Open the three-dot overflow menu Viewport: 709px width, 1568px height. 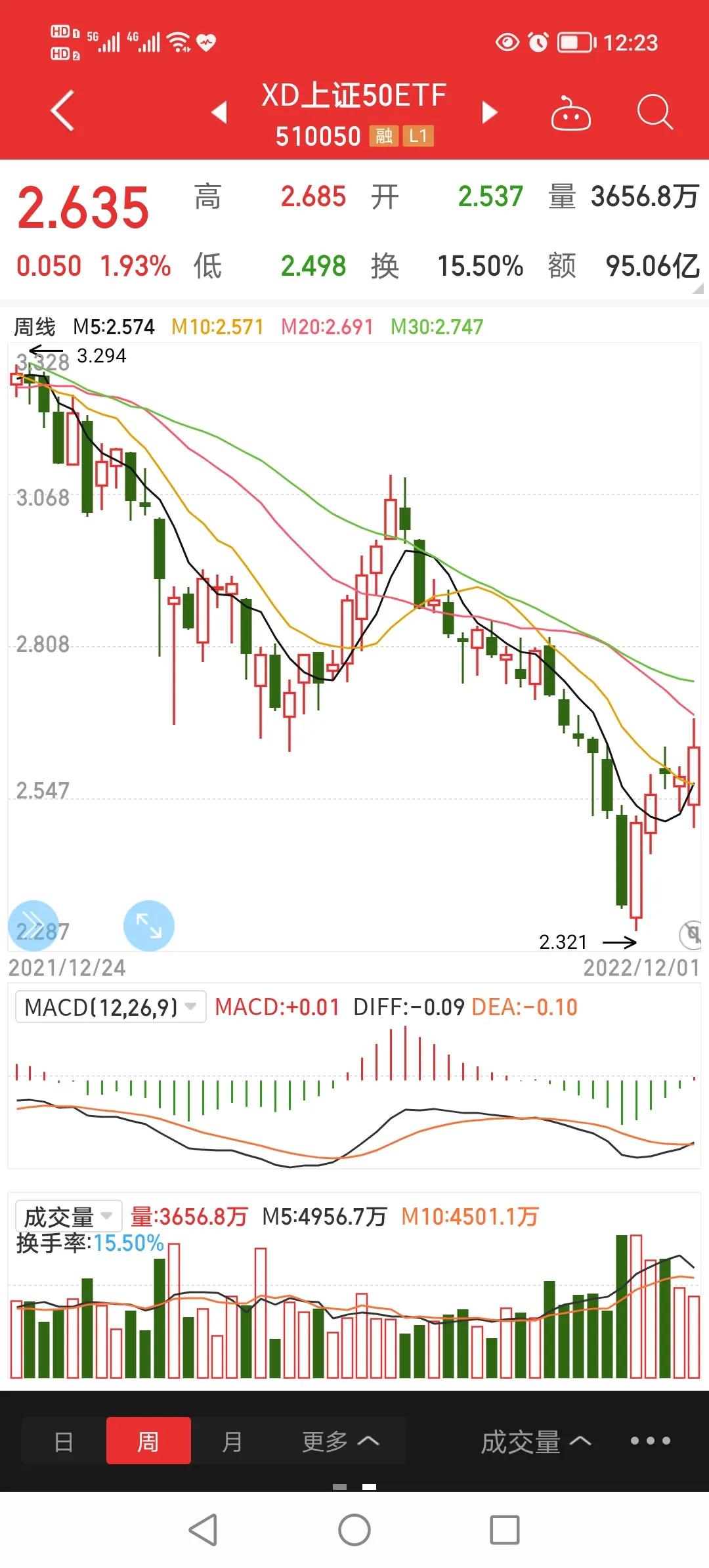coord(650,1441)
